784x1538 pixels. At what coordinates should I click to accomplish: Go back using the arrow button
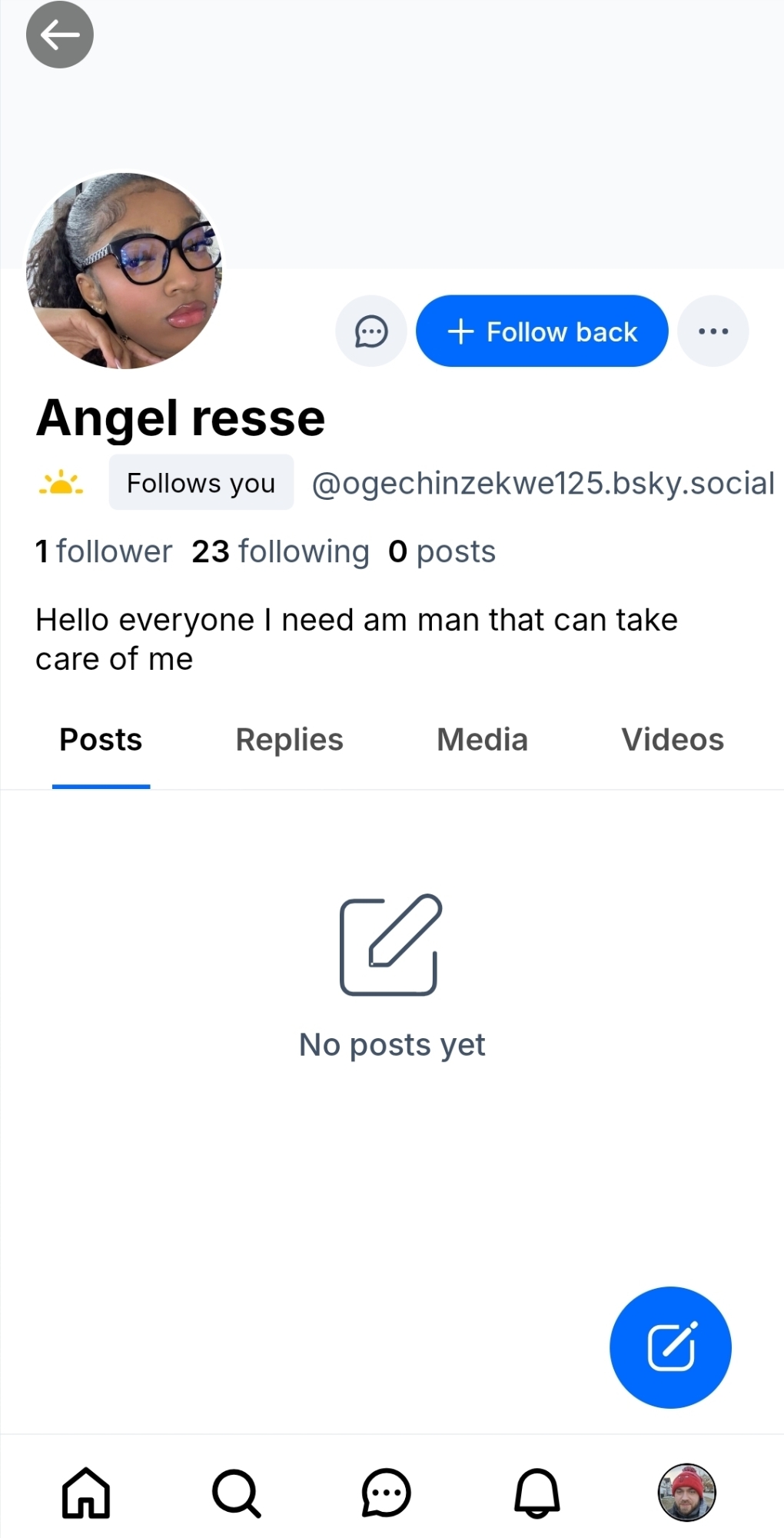tap(60, 35)
